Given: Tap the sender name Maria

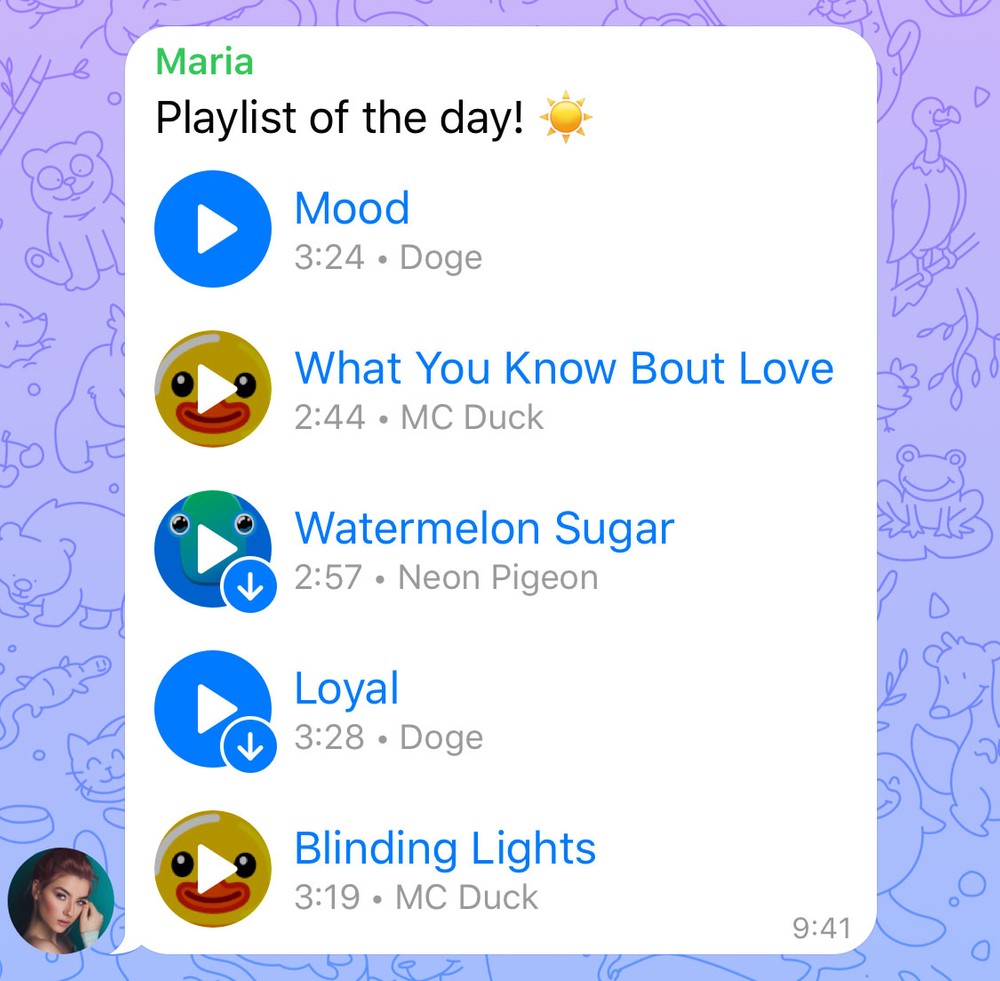Looking at the screenshot, I should tap(205, 63).
